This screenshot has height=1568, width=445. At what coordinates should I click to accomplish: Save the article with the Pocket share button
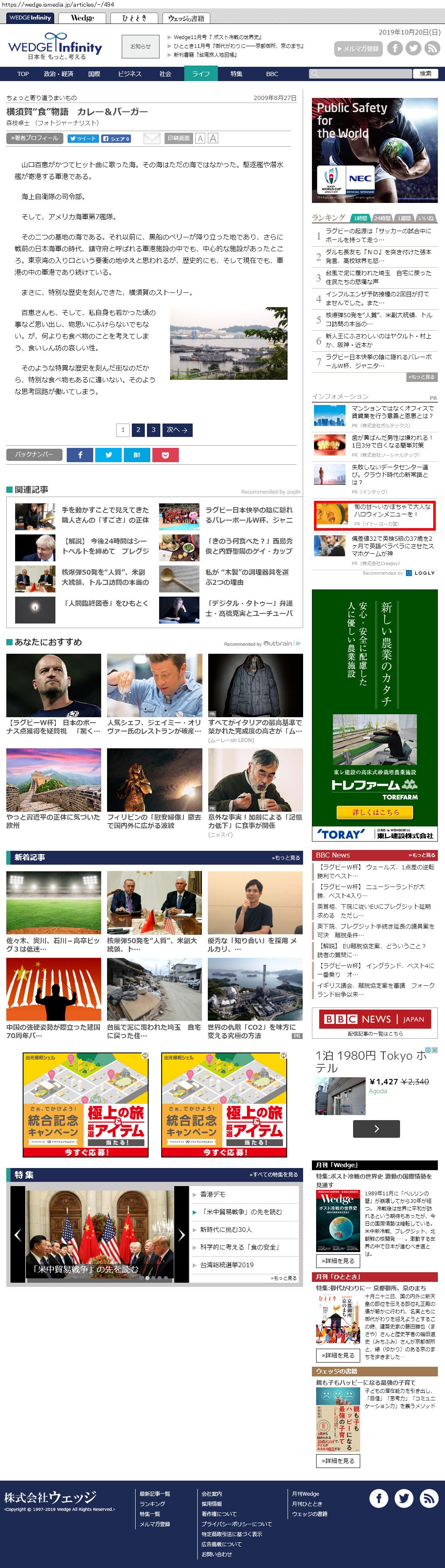[165, 455]
